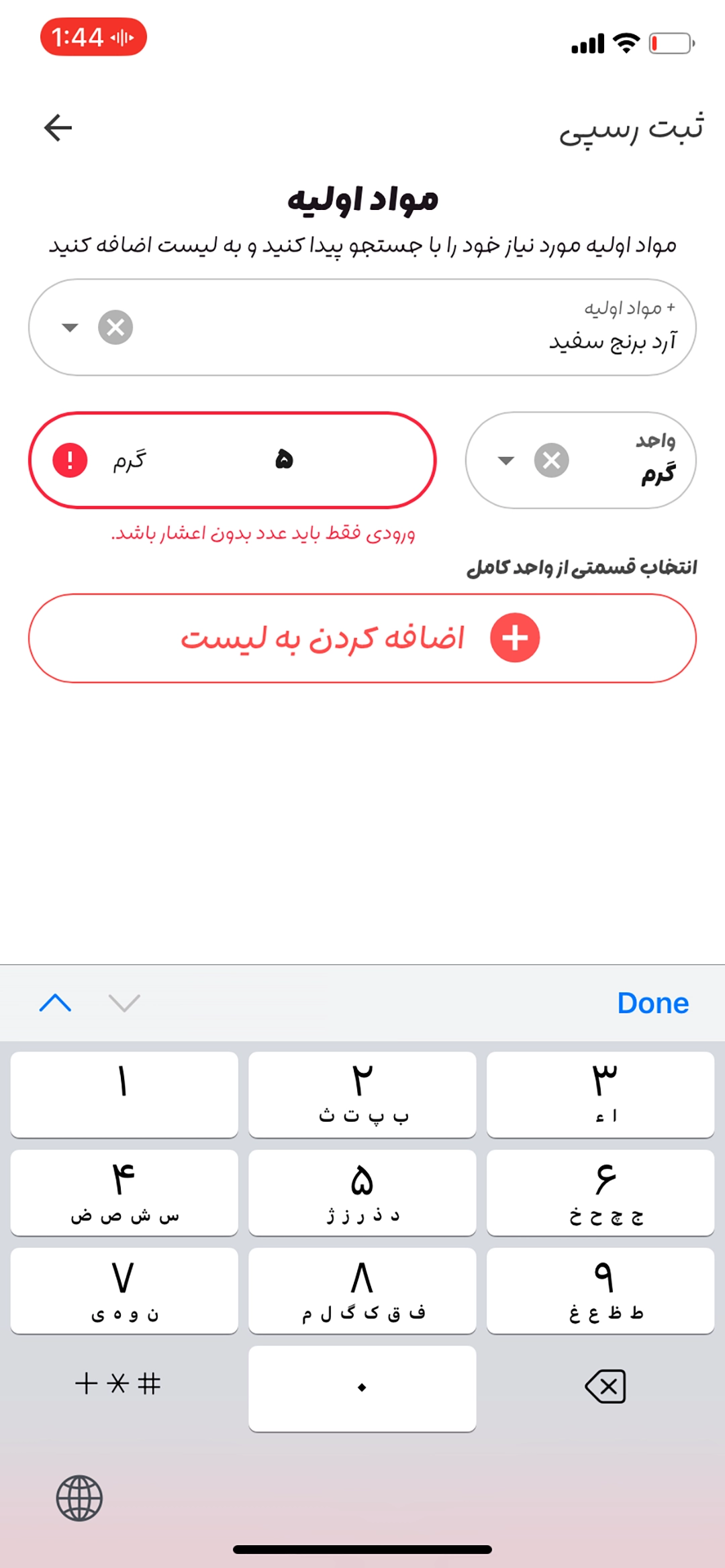The height and width of the screenshot is (1568, 725).
Task: Expand the مواد اولیه ingredient dropdown
Action: coord(70,327)
